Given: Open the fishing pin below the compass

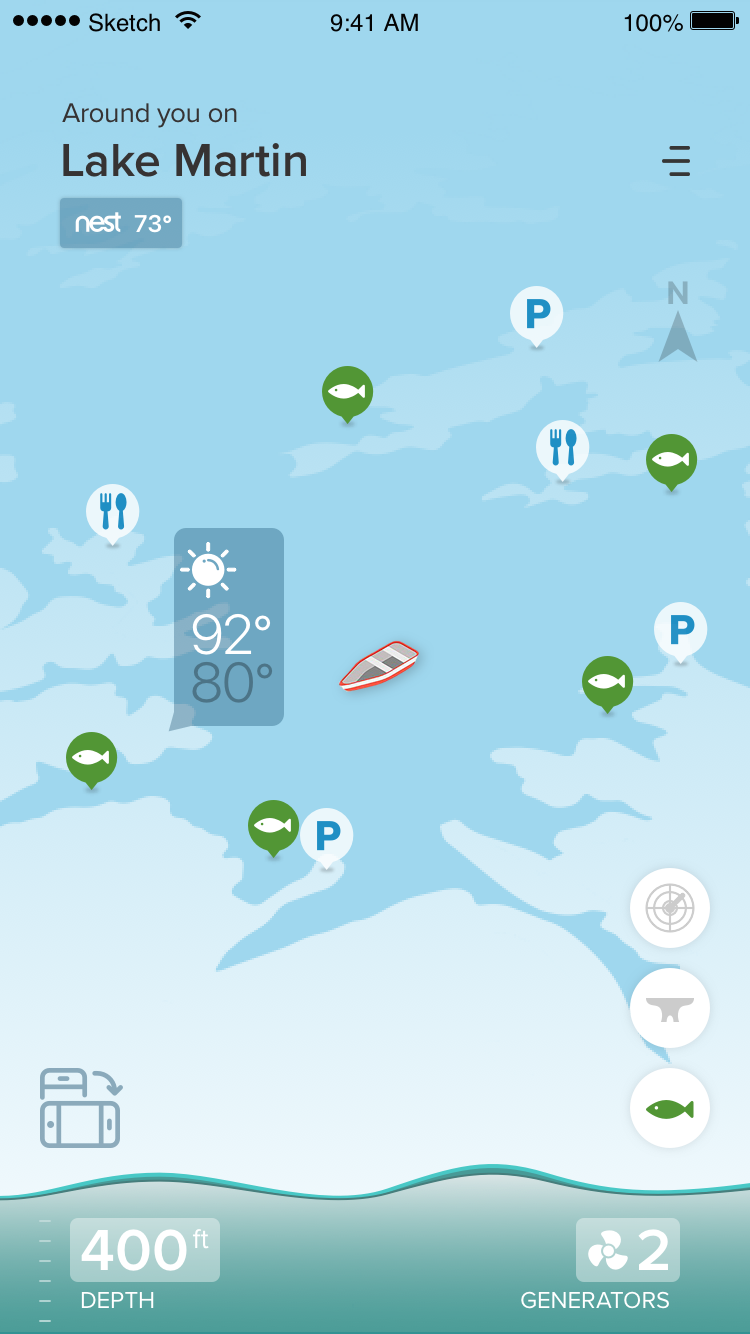Looking at the screenshot, I should [x=671, y=460].
